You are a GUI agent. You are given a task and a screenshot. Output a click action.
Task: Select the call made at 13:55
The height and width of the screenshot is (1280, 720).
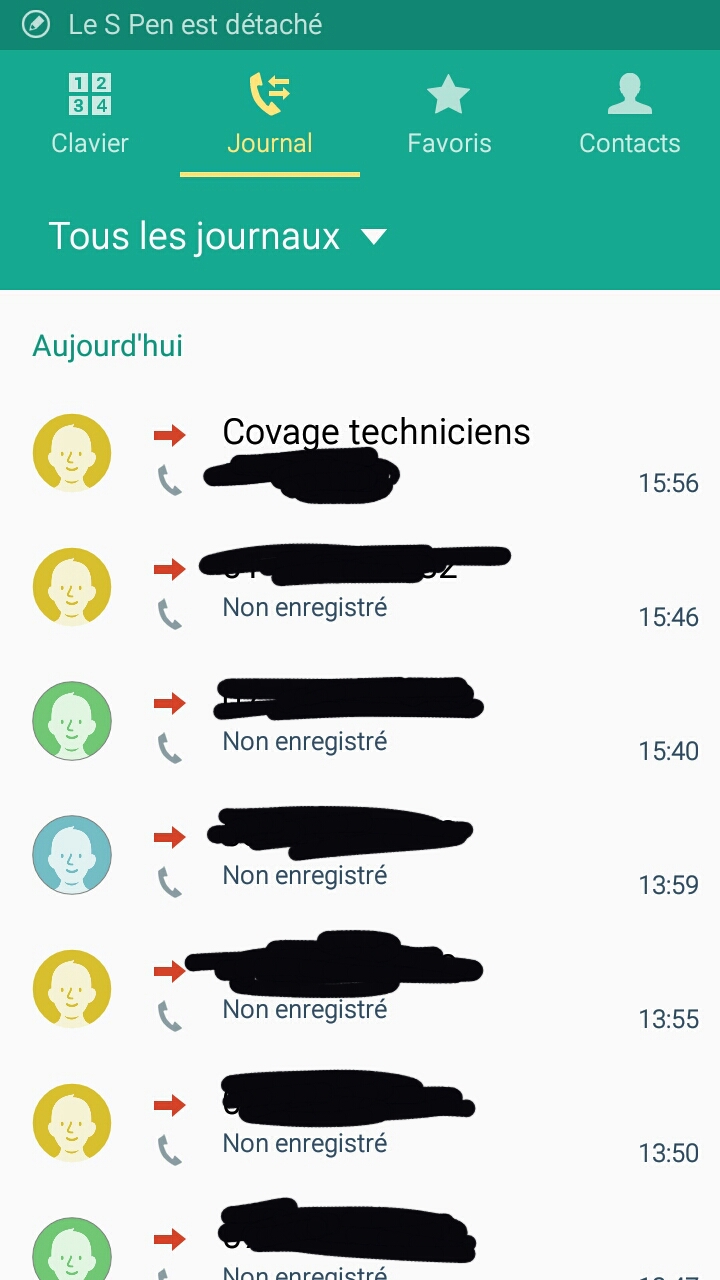coord(400,990)
